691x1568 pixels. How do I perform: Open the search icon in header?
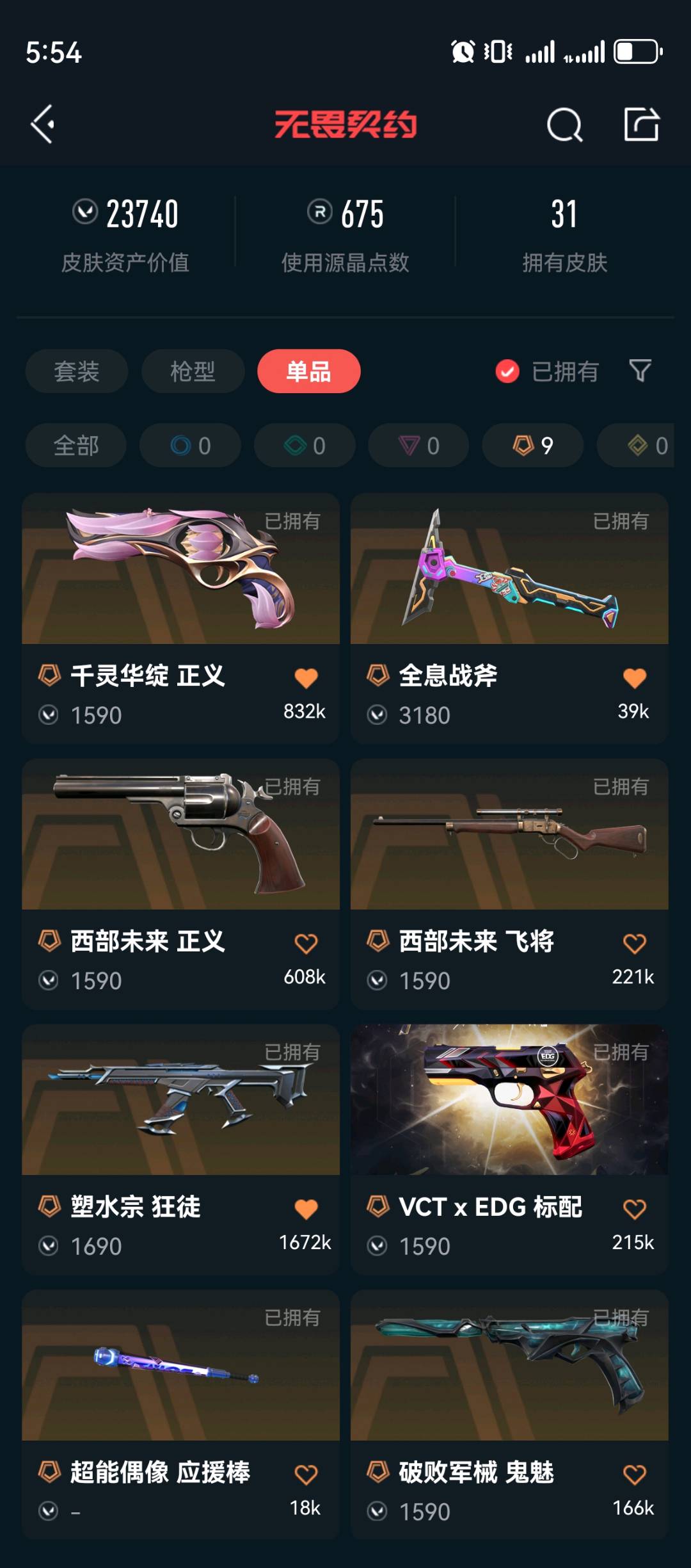[564, 124]
